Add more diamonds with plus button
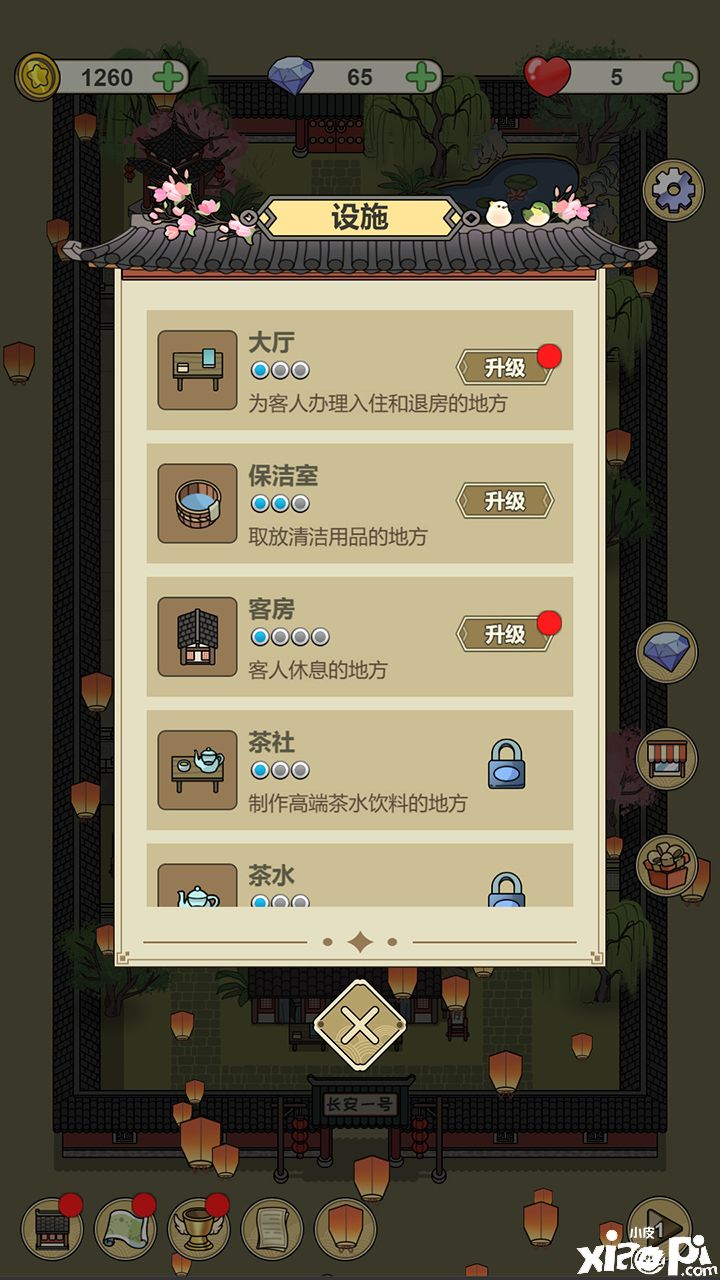The image size is (720, 1280). [422, 77]
